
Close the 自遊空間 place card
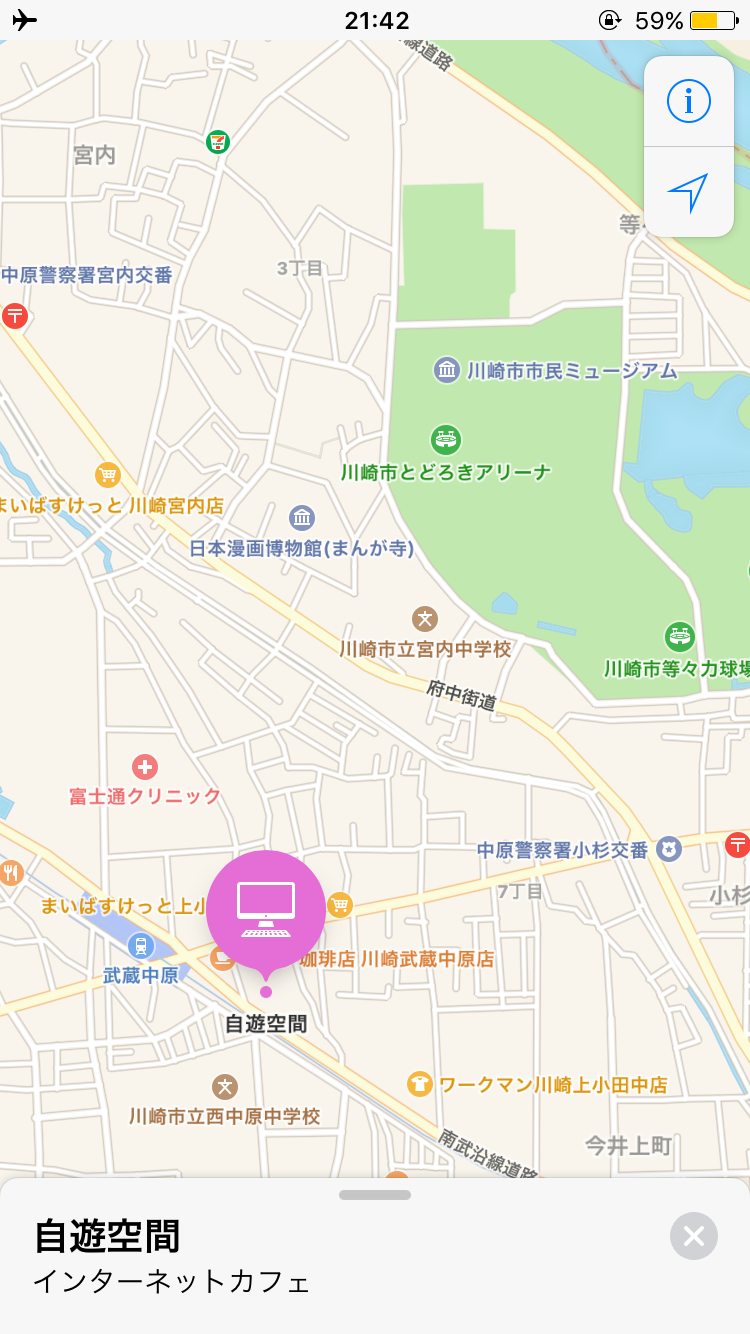pos(694,1236)
